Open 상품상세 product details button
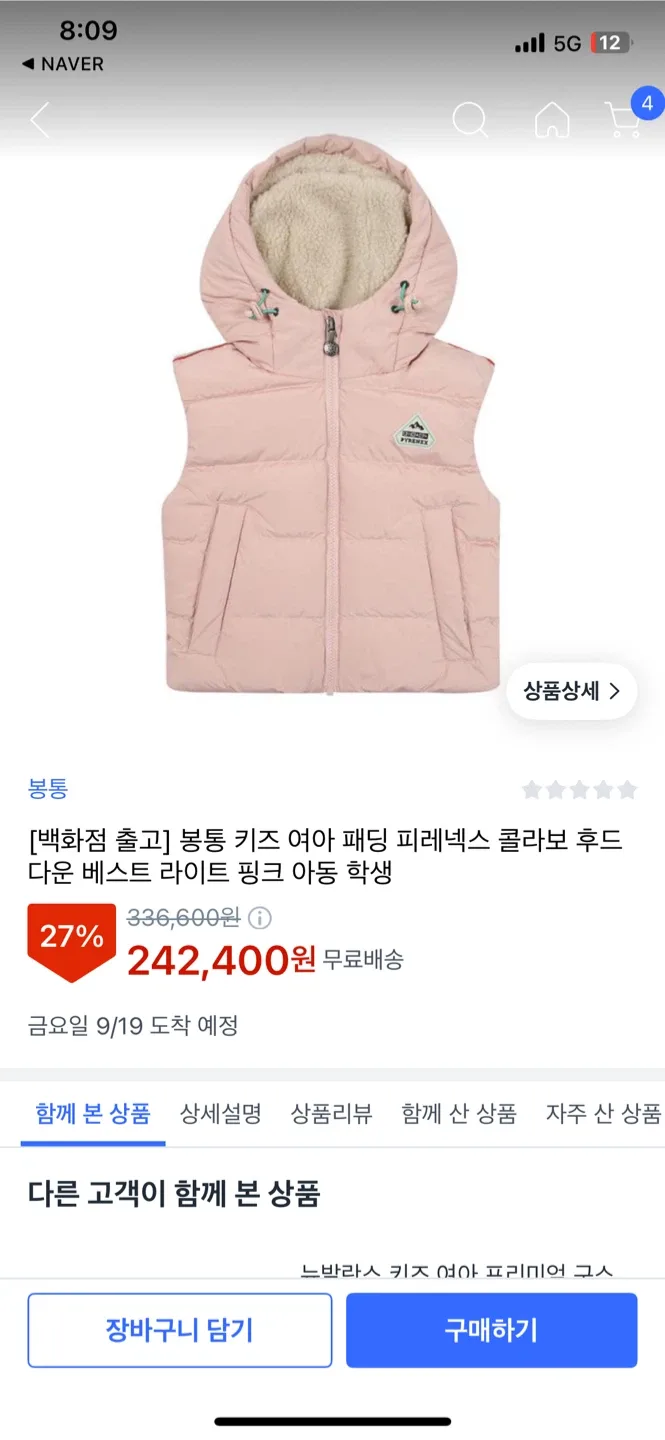The image size is (665, 1440). (572, 691)
